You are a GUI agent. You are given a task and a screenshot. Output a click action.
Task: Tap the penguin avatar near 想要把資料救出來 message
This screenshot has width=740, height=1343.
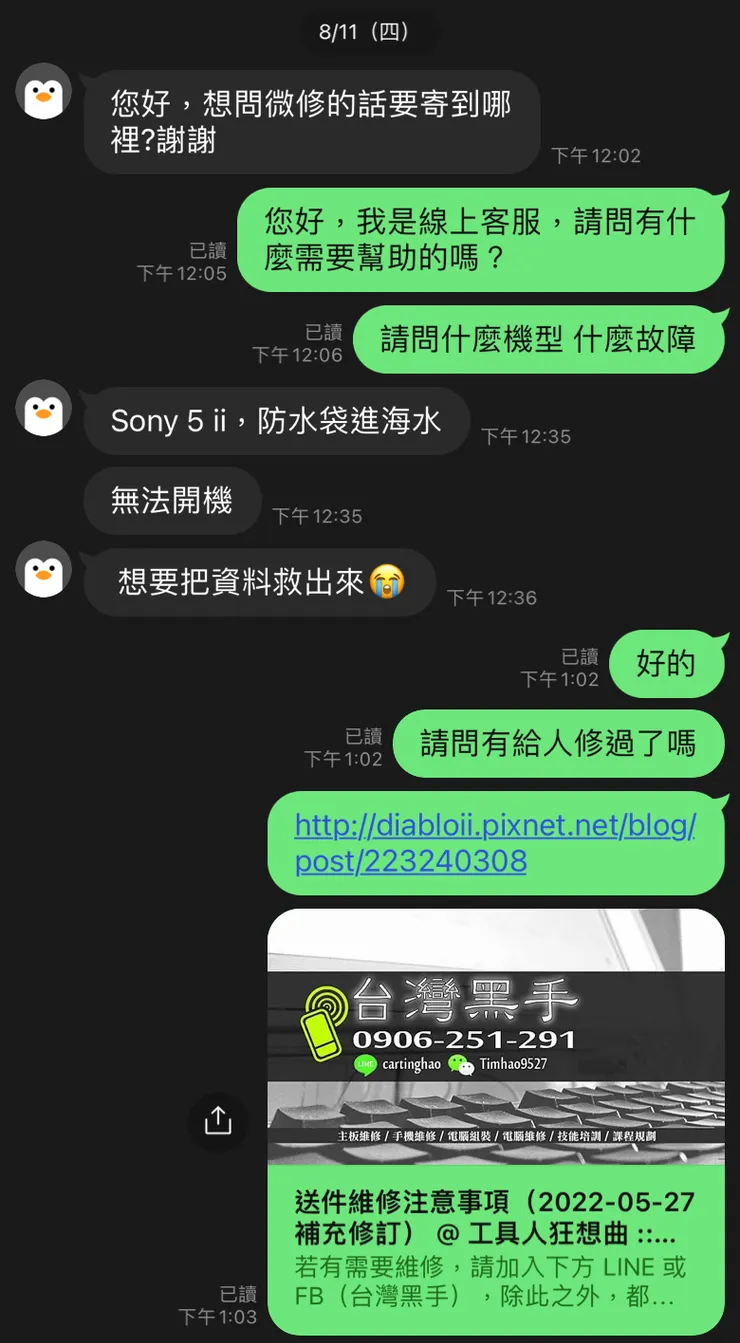[x=42, y=571]
